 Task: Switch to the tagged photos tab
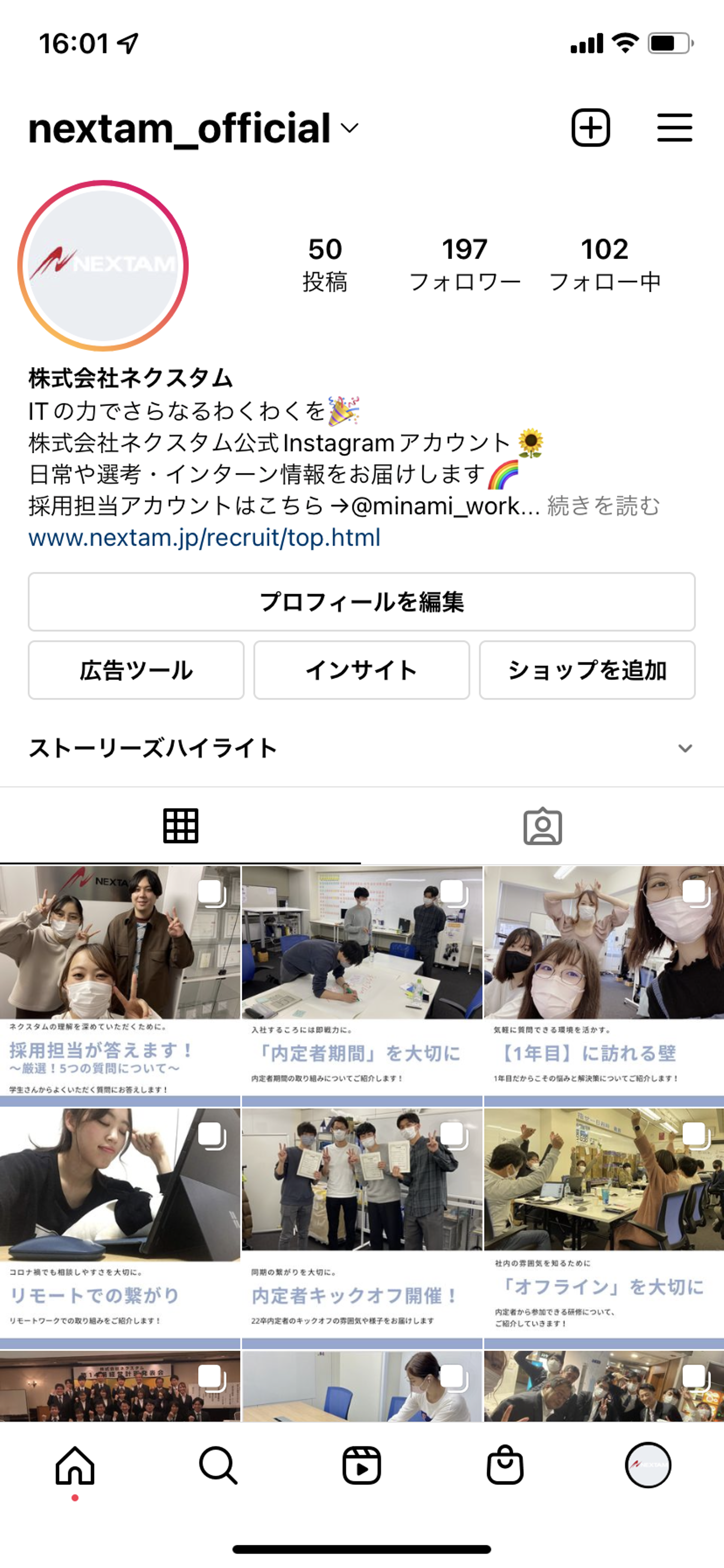pyautogui.click(x=542, y=826)
